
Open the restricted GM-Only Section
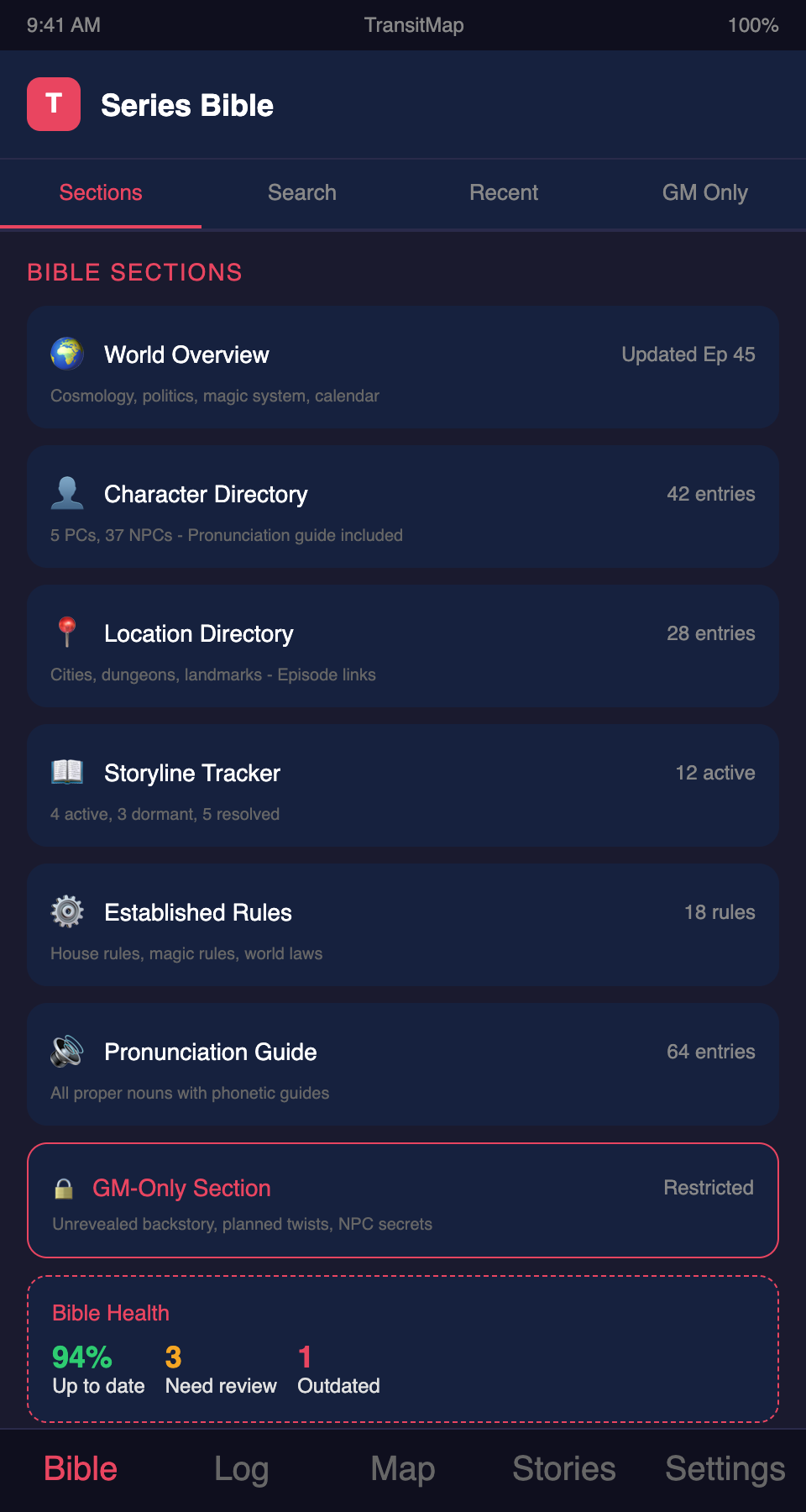pyautogui.click(x=403, y=1200)
